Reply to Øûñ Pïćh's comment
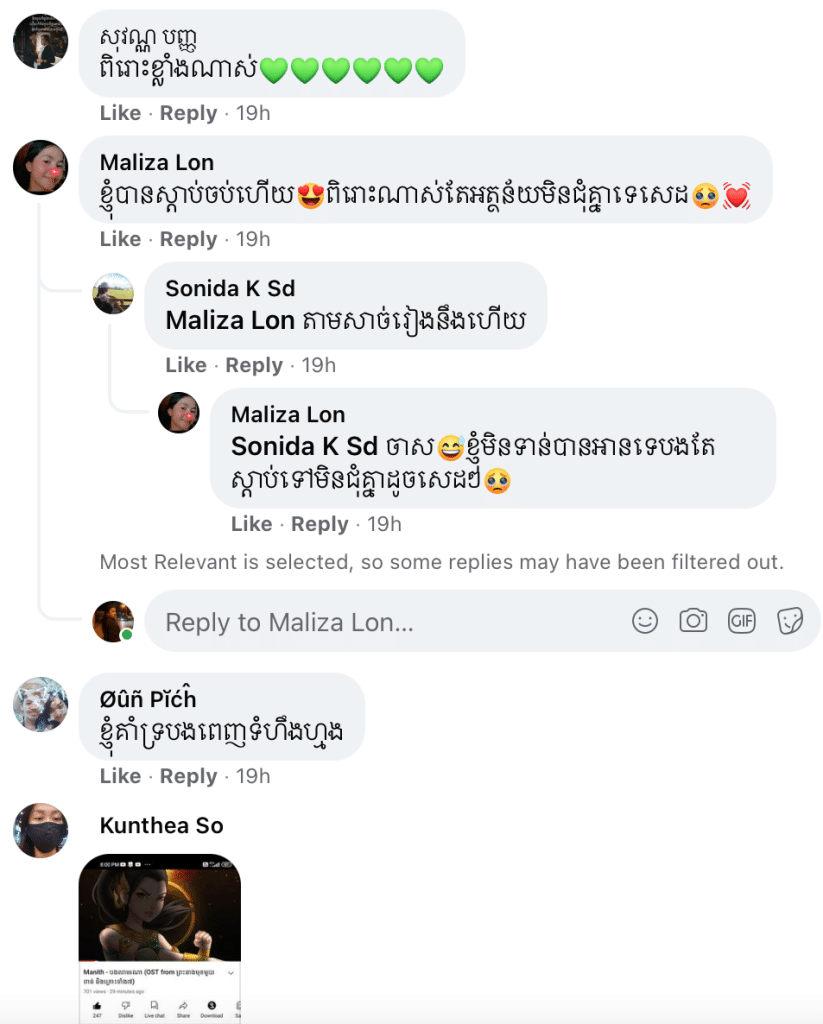 [x=188, y=776]
